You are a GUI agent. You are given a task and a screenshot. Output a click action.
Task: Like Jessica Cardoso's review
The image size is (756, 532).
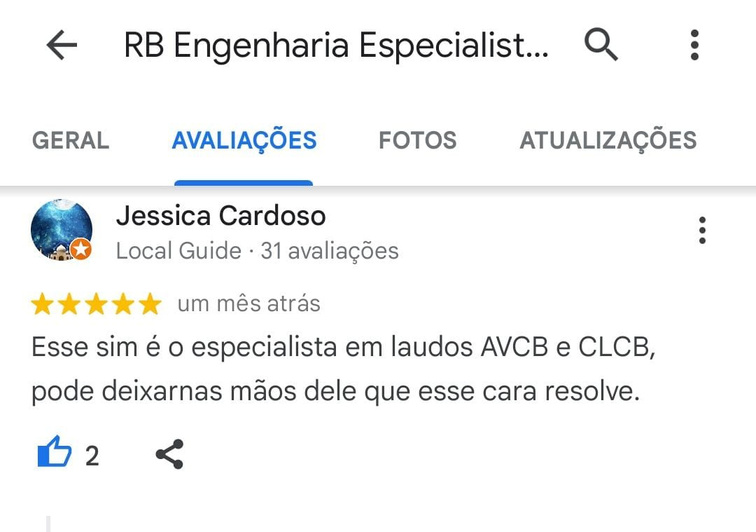[x=55, y=454]
